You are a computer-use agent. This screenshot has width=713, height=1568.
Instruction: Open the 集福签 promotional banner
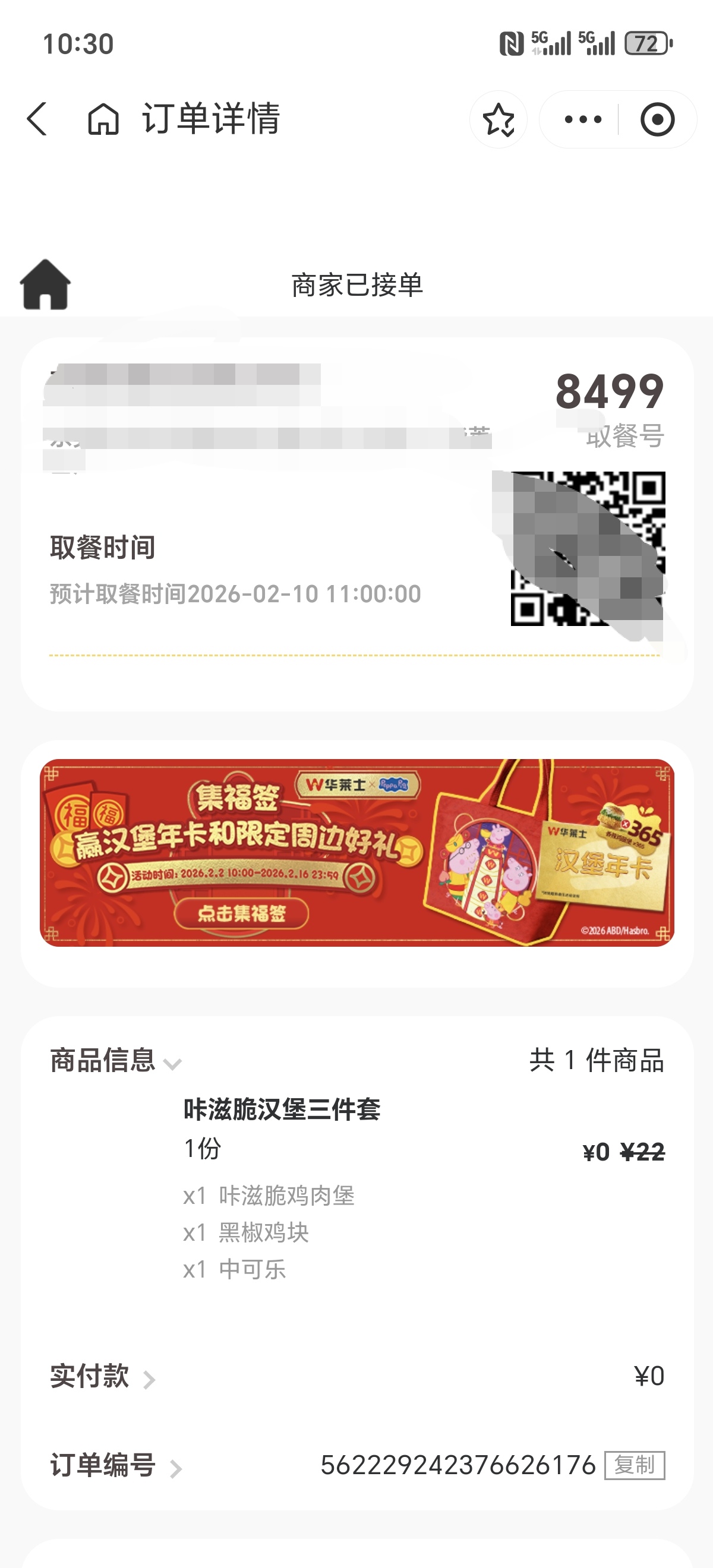(x=357, y=852)
